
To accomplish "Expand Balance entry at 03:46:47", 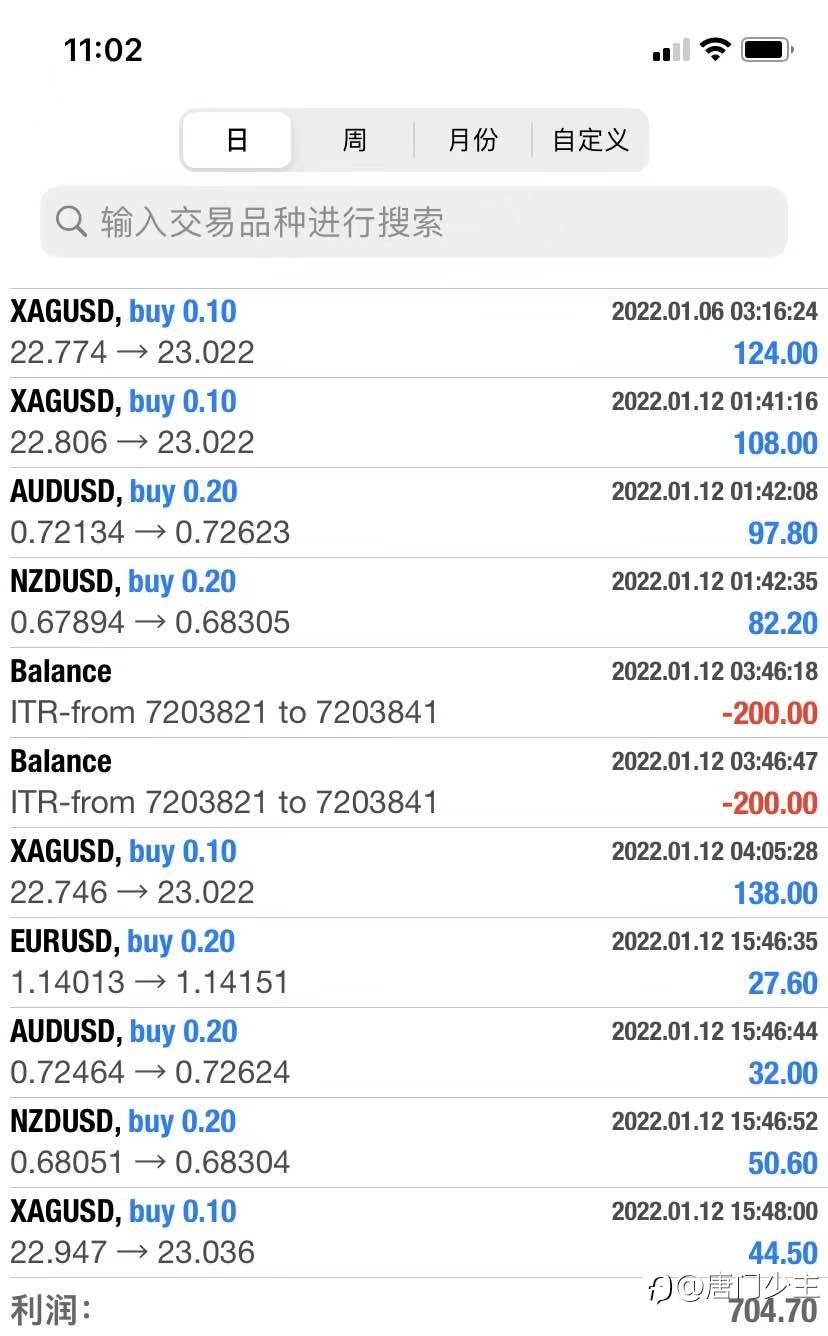I will [414, 783].
